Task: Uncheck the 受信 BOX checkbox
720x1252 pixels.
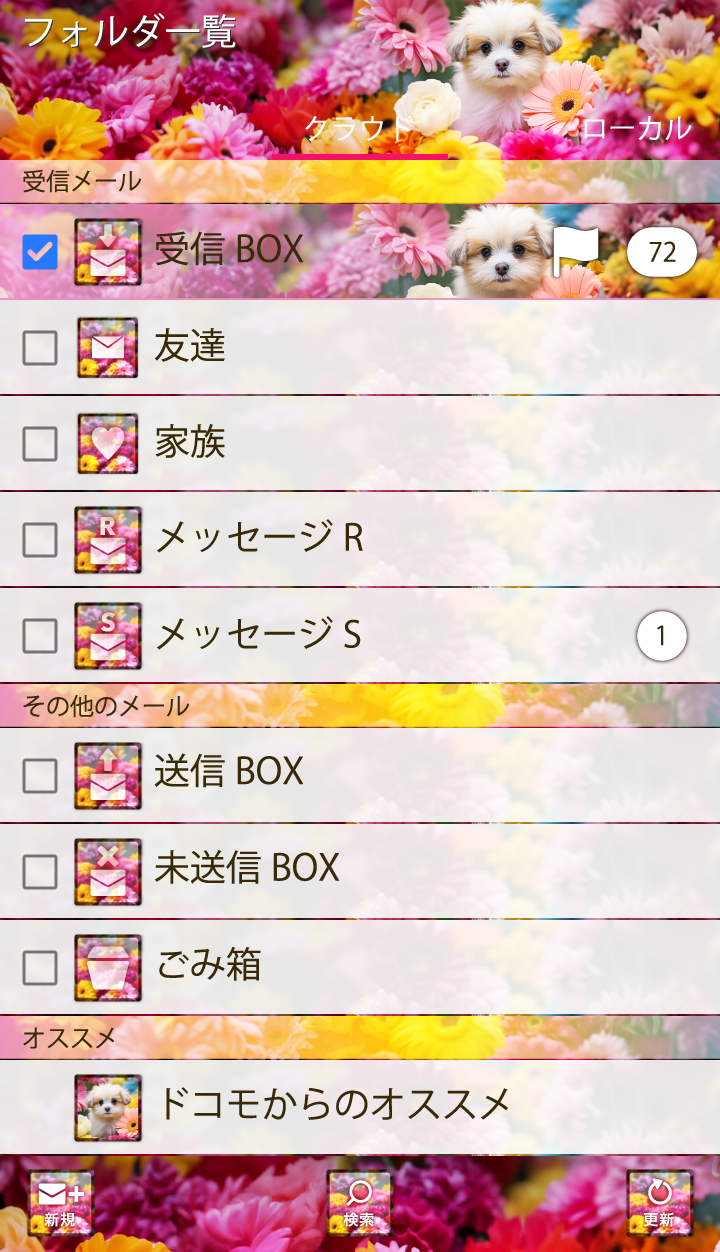Action: (40, 252)
